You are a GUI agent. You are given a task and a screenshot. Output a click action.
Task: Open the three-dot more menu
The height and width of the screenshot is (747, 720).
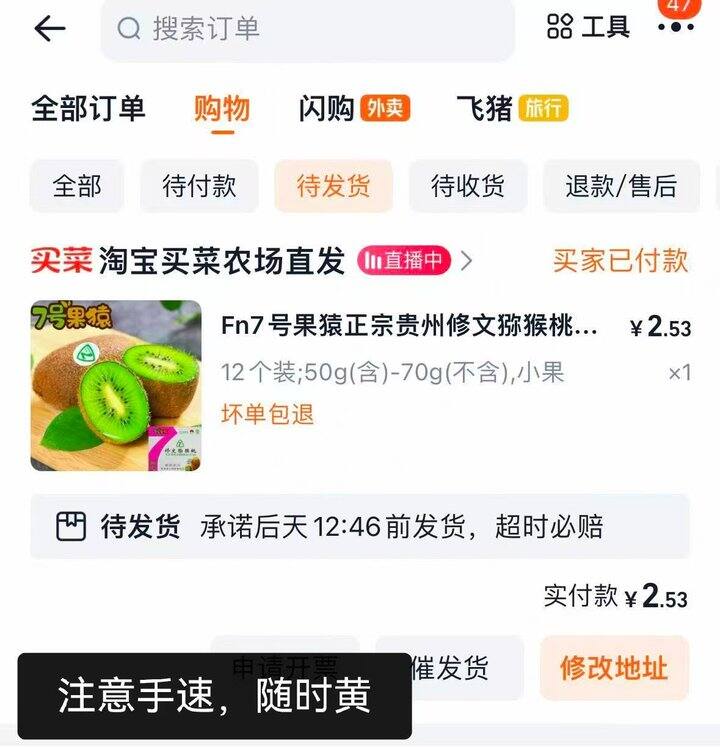pyautogui.click(x=676, y=27)
